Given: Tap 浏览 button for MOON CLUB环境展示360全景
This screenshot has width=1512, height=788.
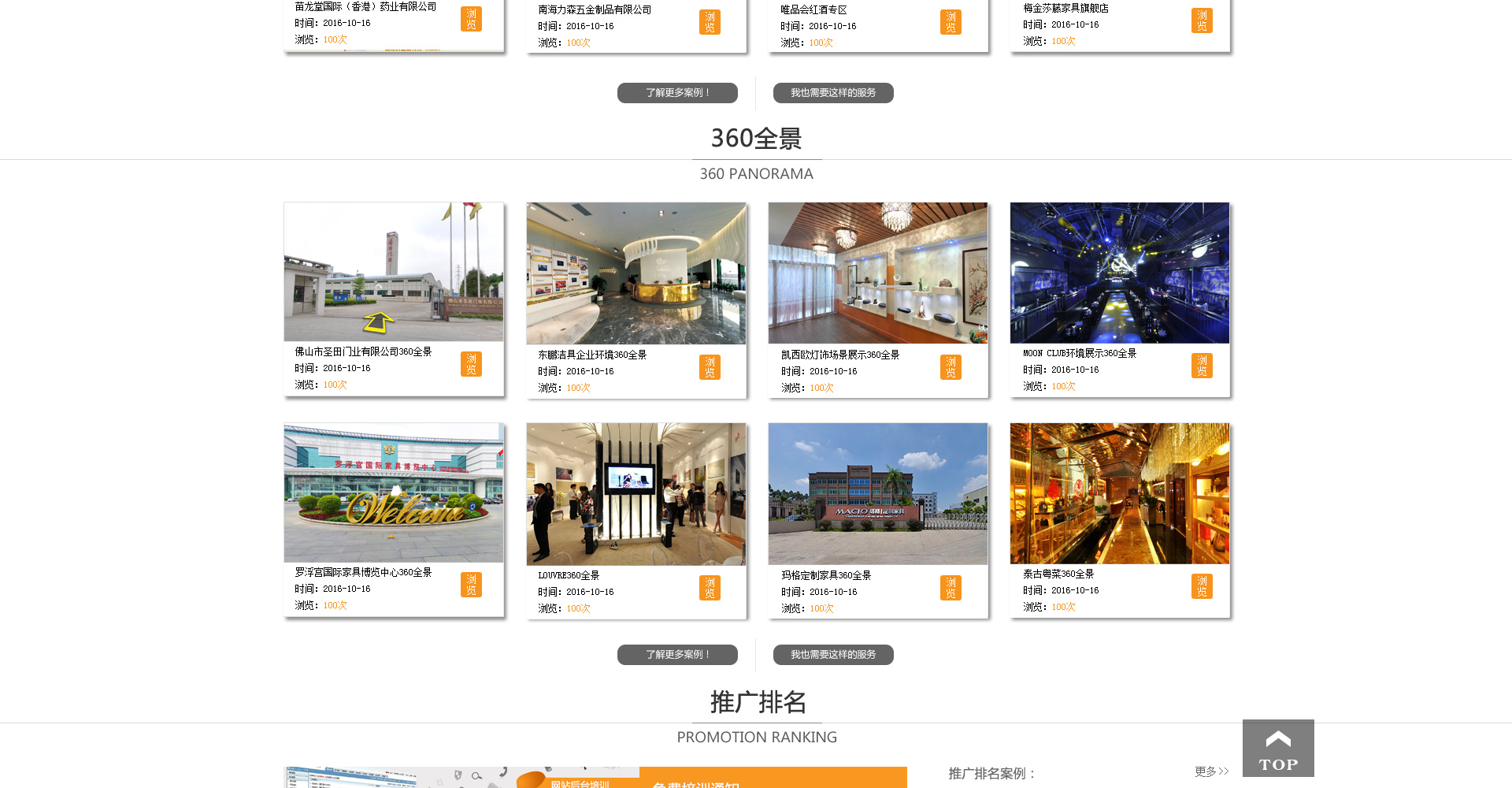Looking at the screenshot, I should coord(1202,366).
